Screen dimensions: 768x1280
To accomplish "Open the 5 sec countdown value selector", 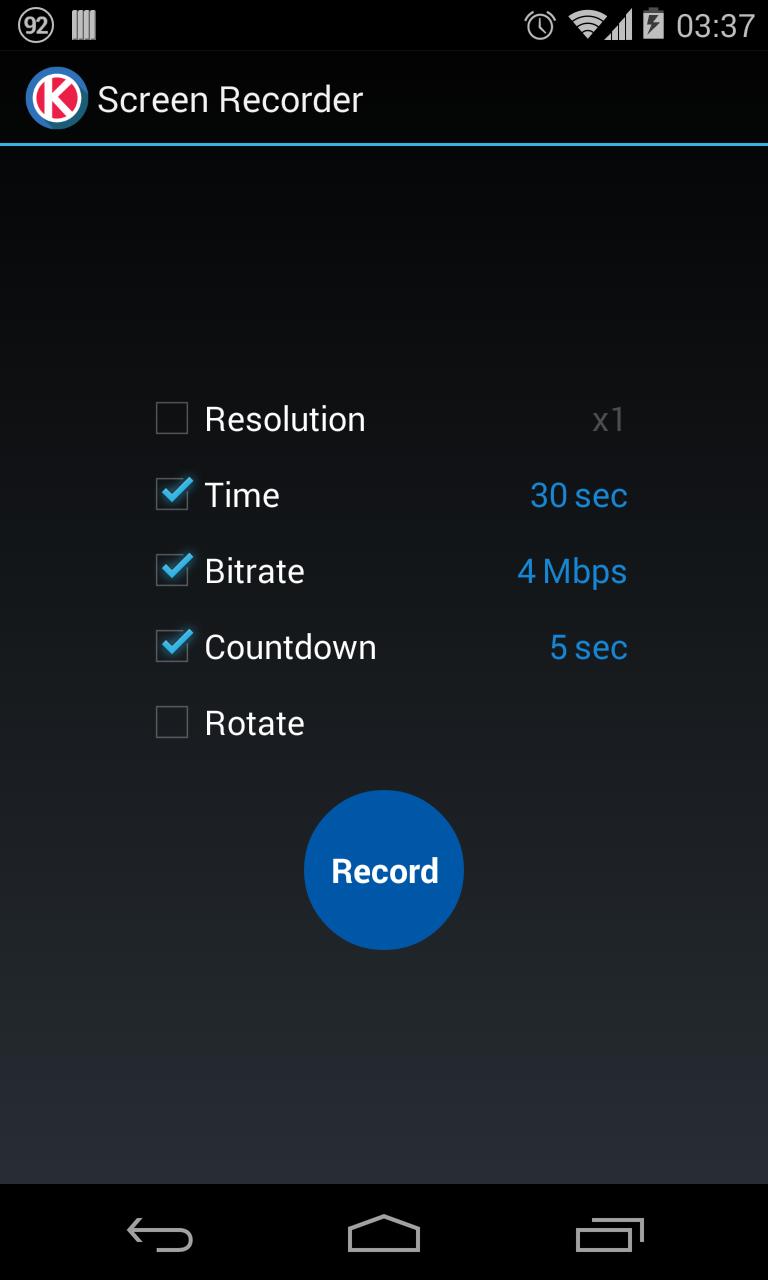I will pos(589,647).
